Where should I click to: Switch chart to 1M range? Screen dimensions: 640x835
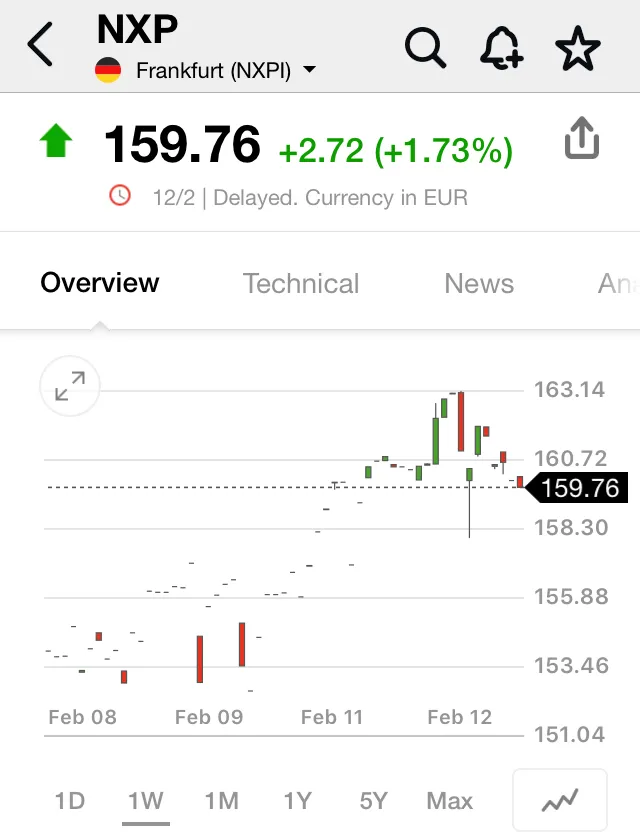[222, 801]
